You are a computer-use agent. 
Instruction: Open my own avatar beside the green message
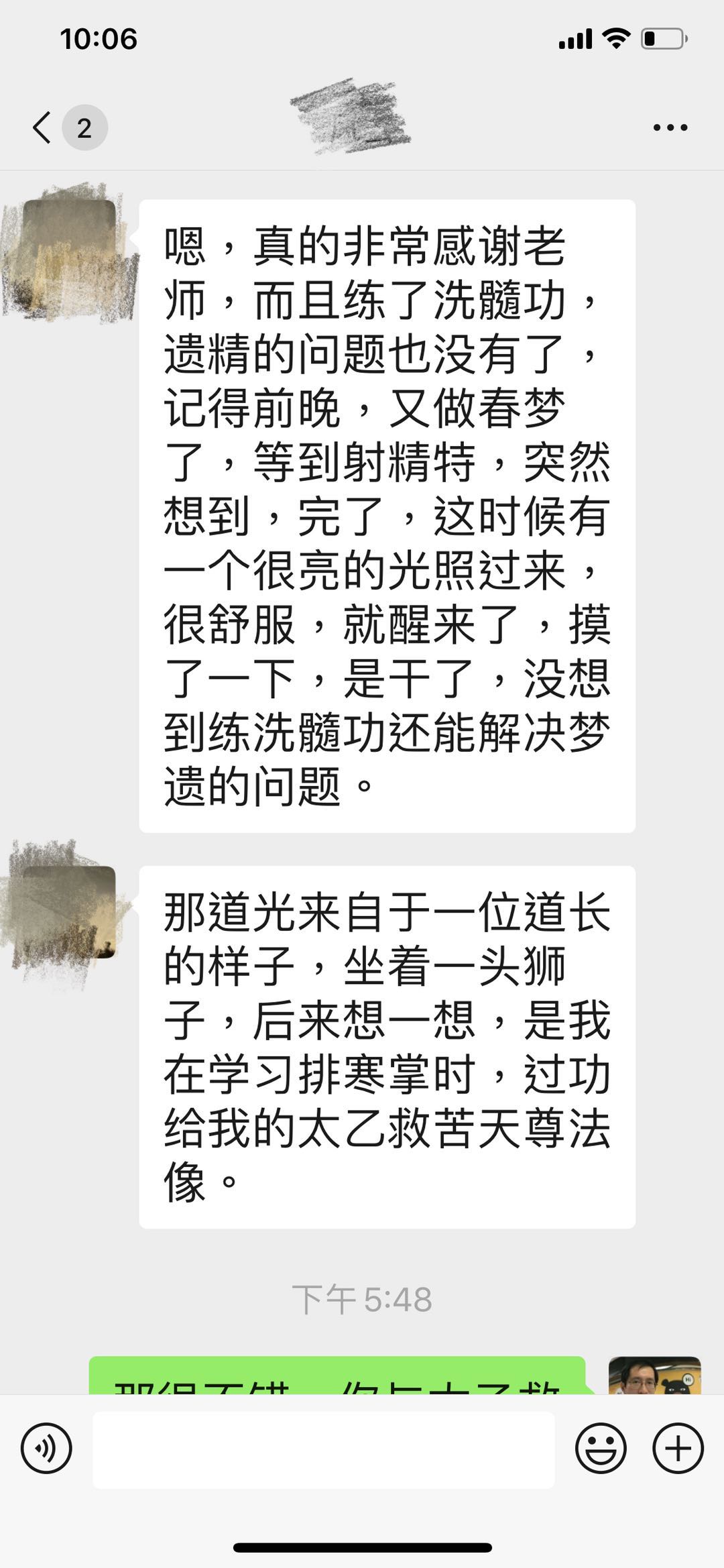[x=654, y=1375]
